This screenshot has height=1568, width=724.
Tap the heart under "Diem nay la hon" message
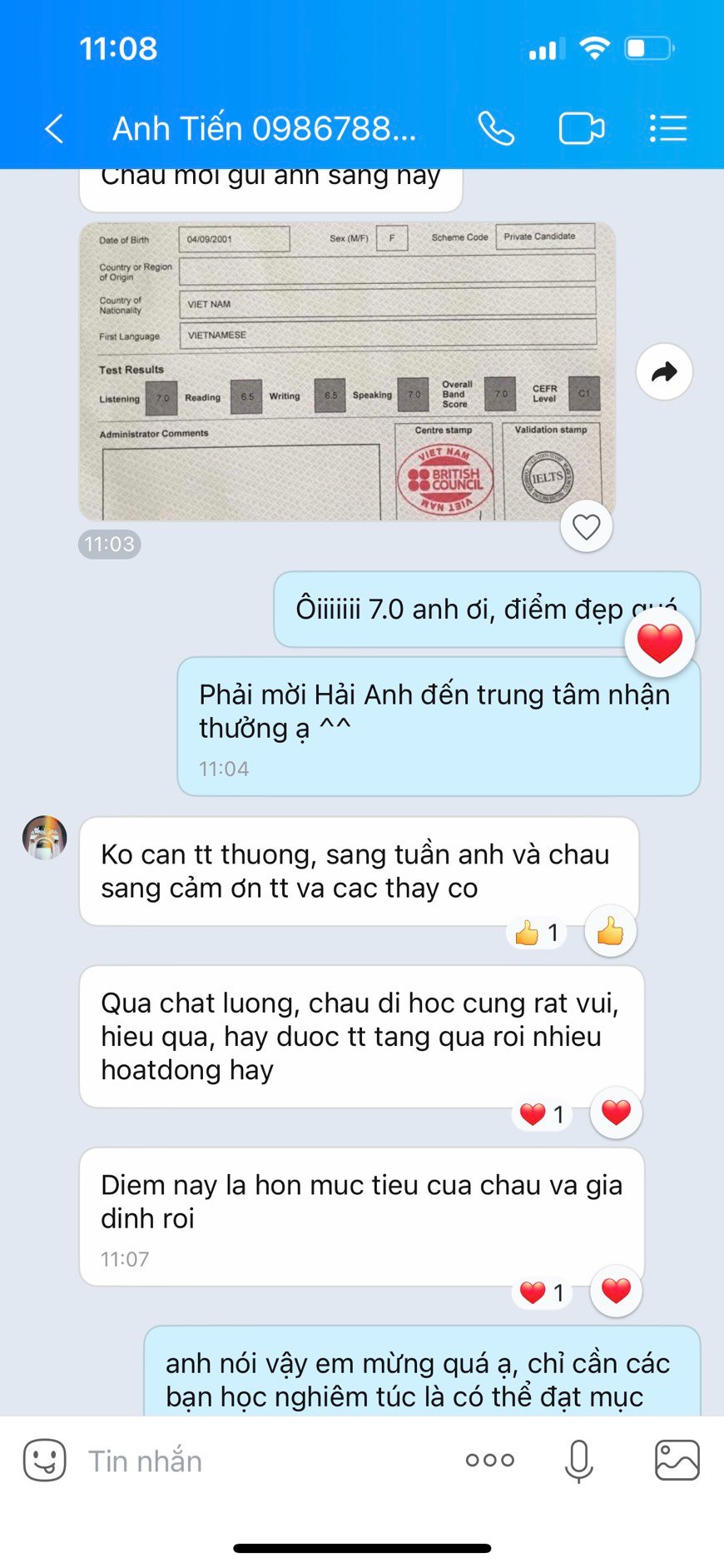[x=616, y=1291]
